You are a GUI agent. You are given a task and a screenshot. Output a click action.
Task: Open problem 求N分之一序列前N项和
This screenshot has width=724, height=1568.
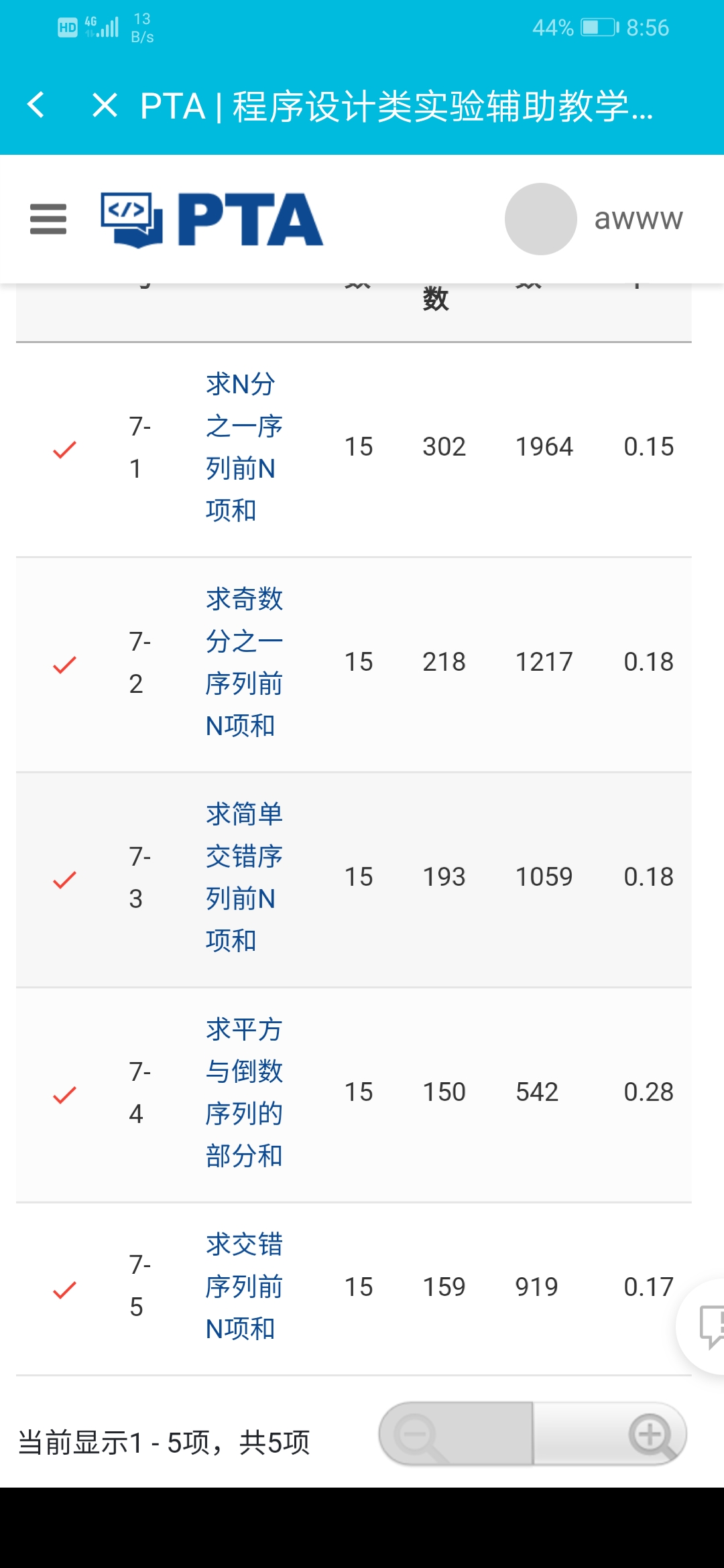243,447
